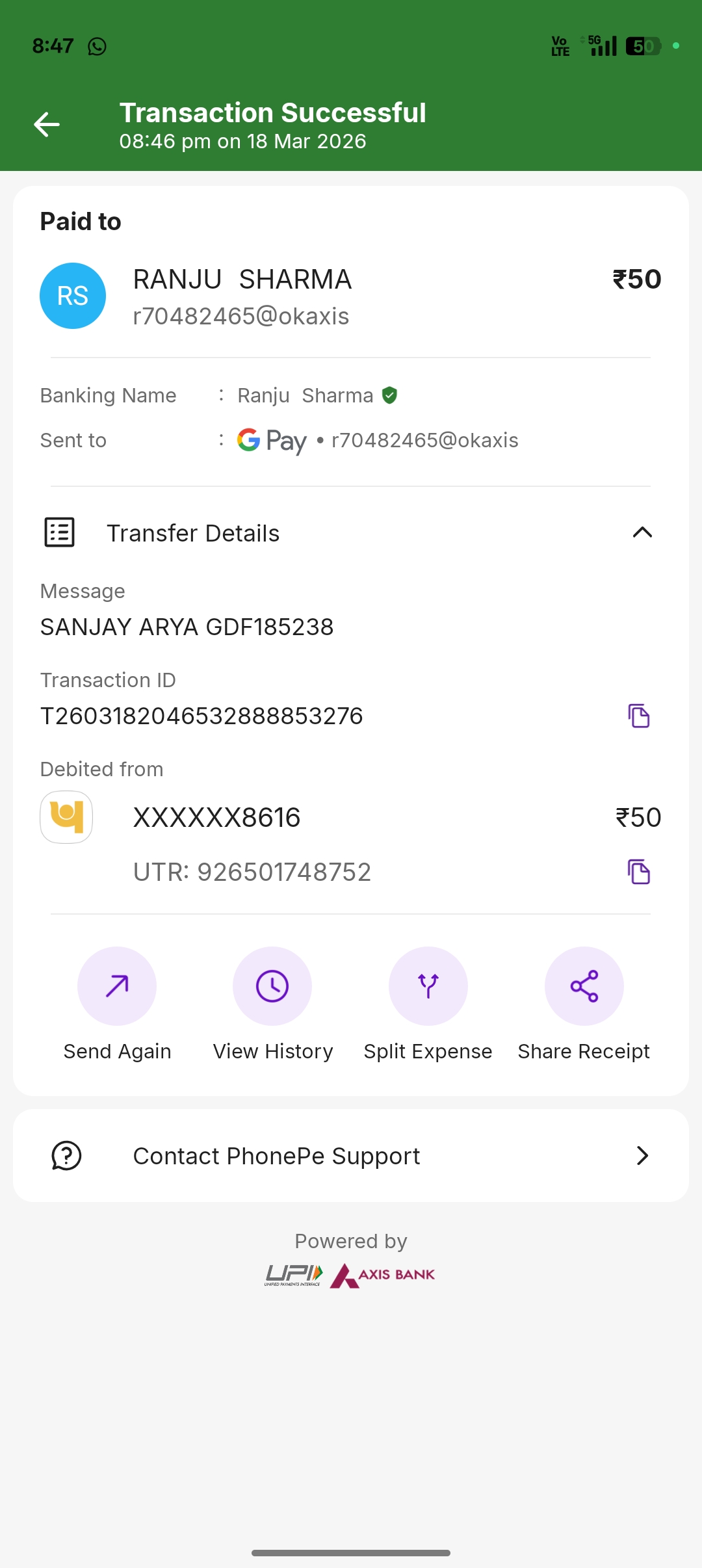Open View History
The height and width of the screenshot is (1568, 702).
(272, 986)
